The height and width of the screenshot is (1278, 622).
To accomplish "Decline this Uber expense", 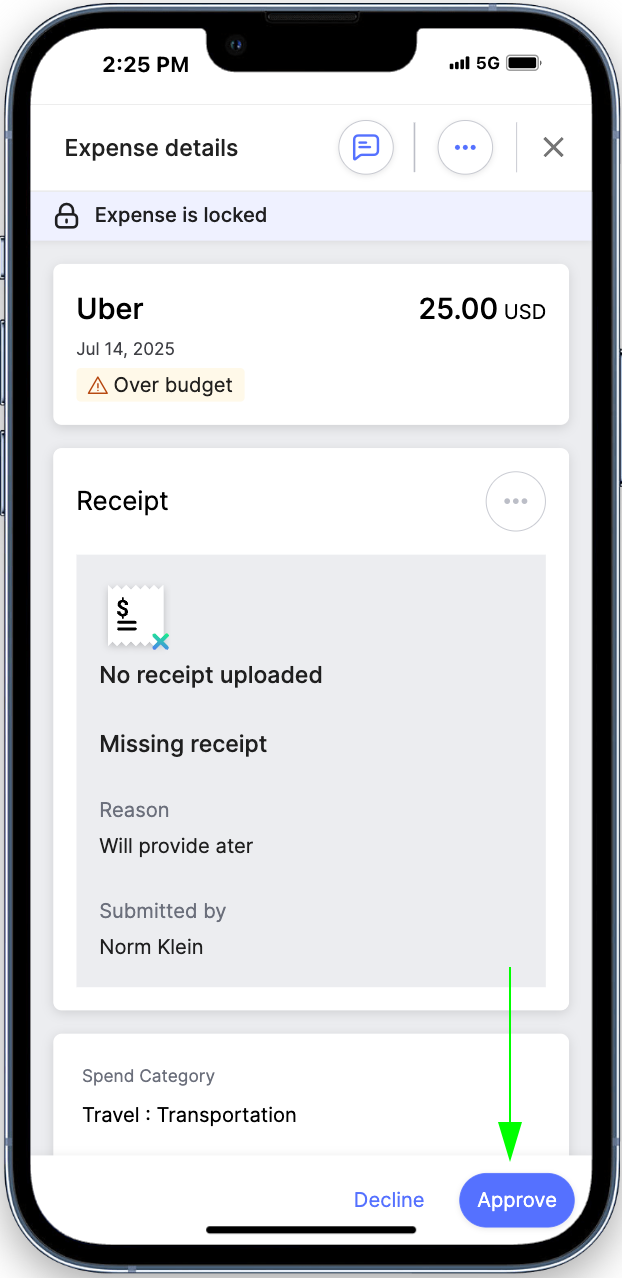I will tap(389, 1200).
